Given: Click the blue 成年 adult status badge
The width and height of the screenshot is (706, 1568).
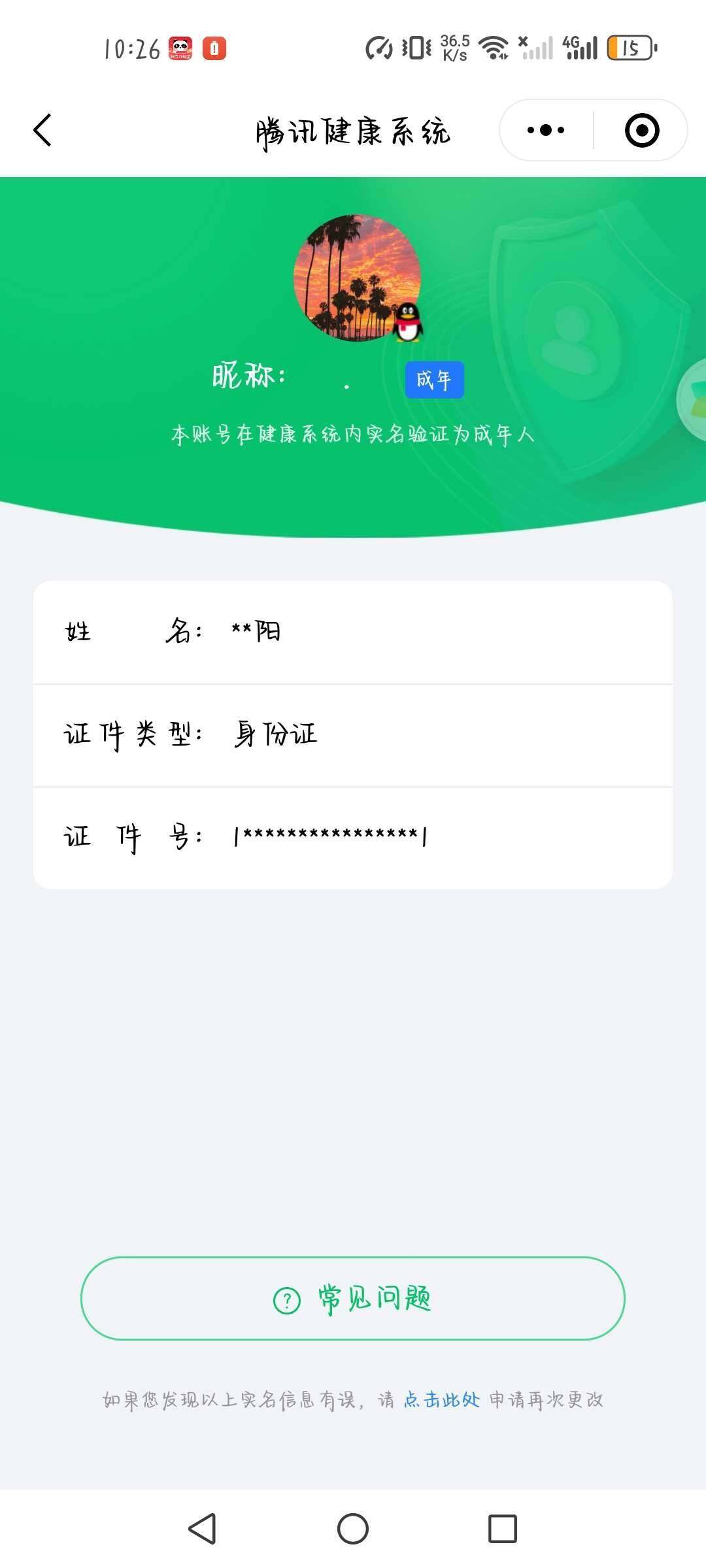Looking at the screenshot, I should 433,380.
